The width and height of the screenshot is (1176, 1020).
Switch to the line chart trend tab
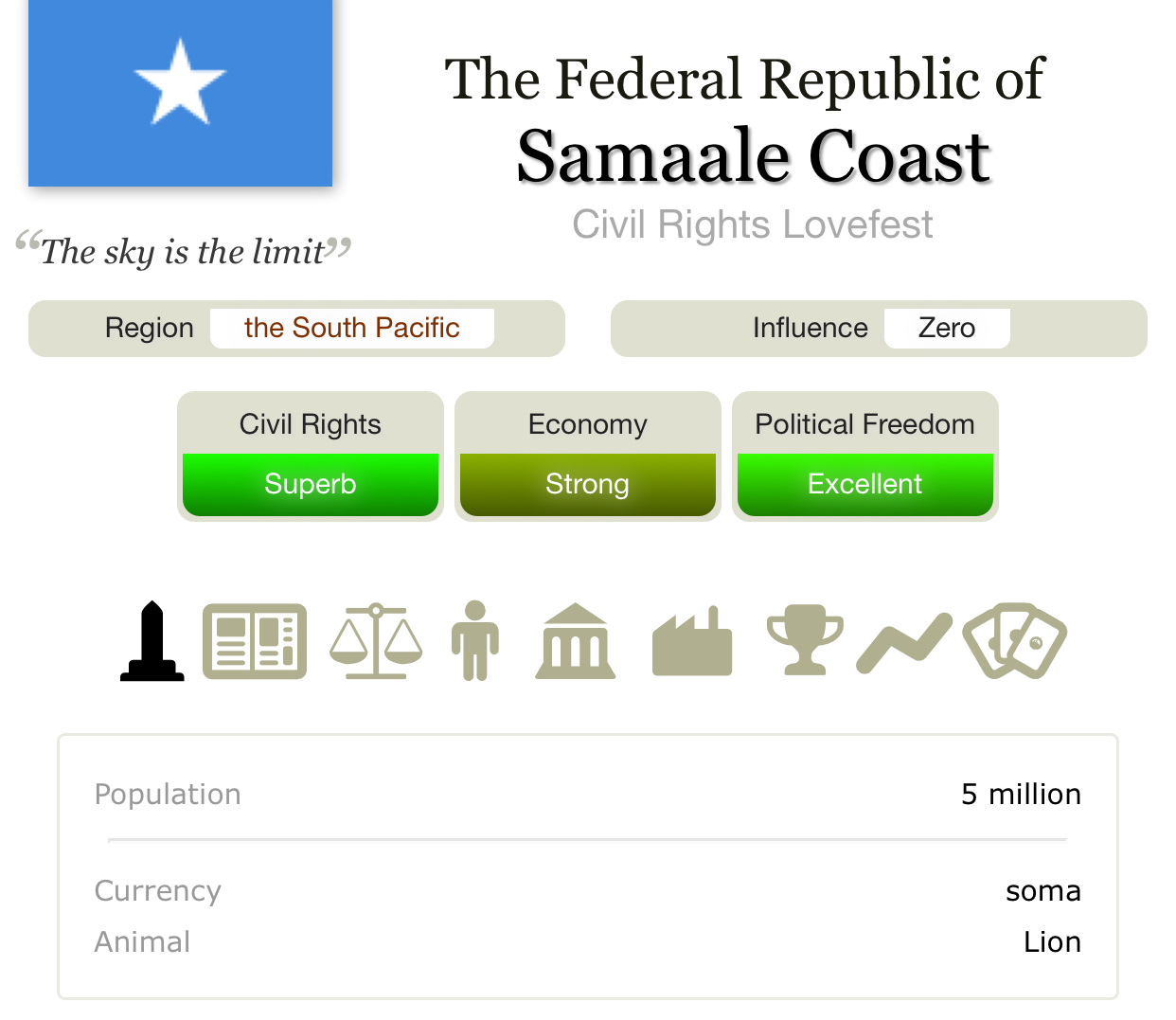[904, 644]
